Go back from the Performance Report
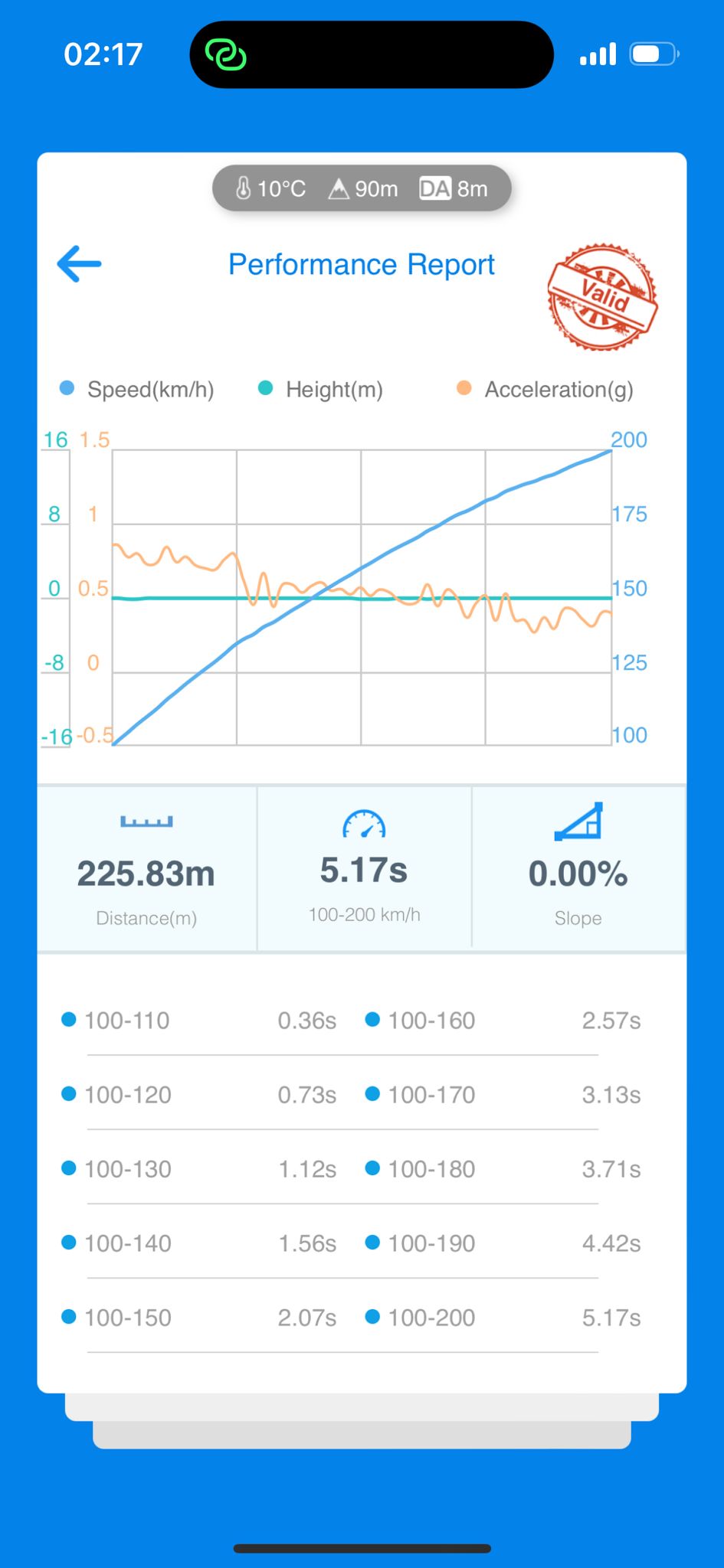724x1568 pixels. pyautogui.click(x=80, y=264)
